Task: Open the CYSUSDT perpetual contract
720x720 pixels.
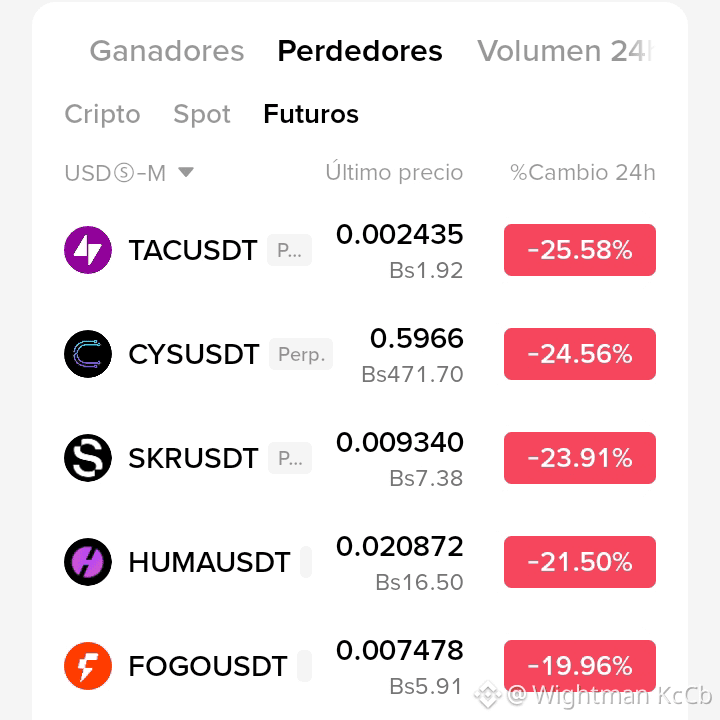Action: 360,354
